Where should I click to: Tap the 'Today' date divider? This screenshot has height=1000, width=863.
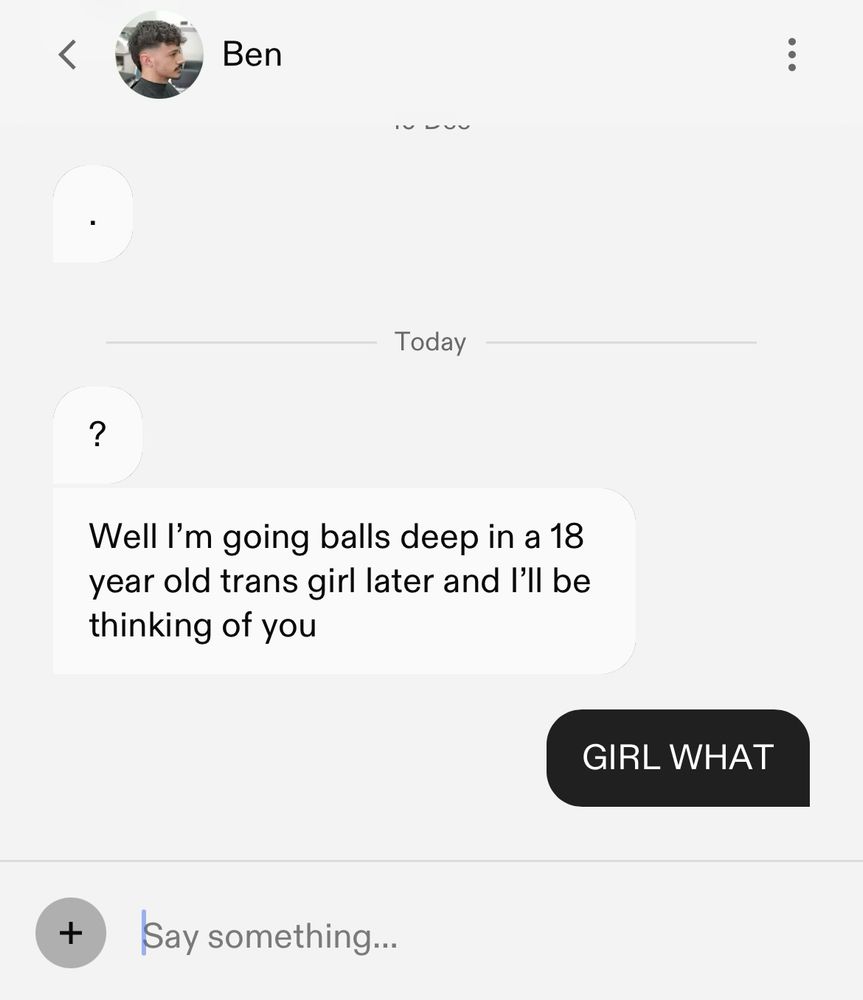[430, 340]
